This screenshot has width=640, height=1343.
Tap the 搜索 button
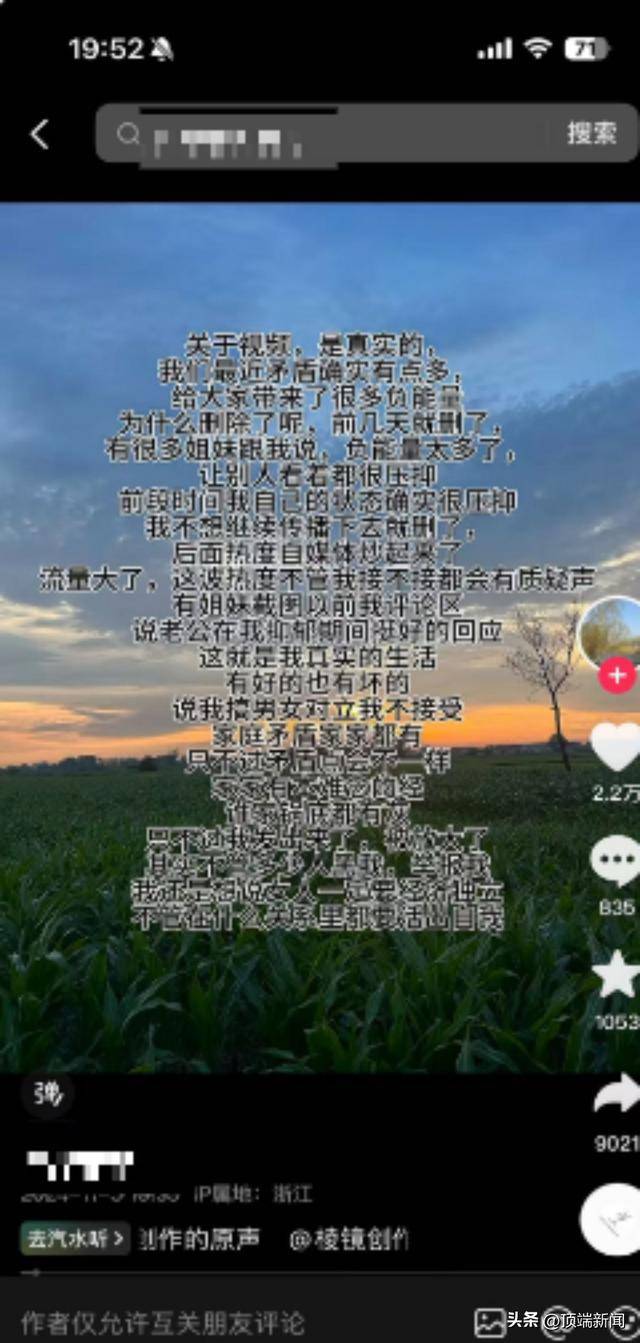coord(592,133)
